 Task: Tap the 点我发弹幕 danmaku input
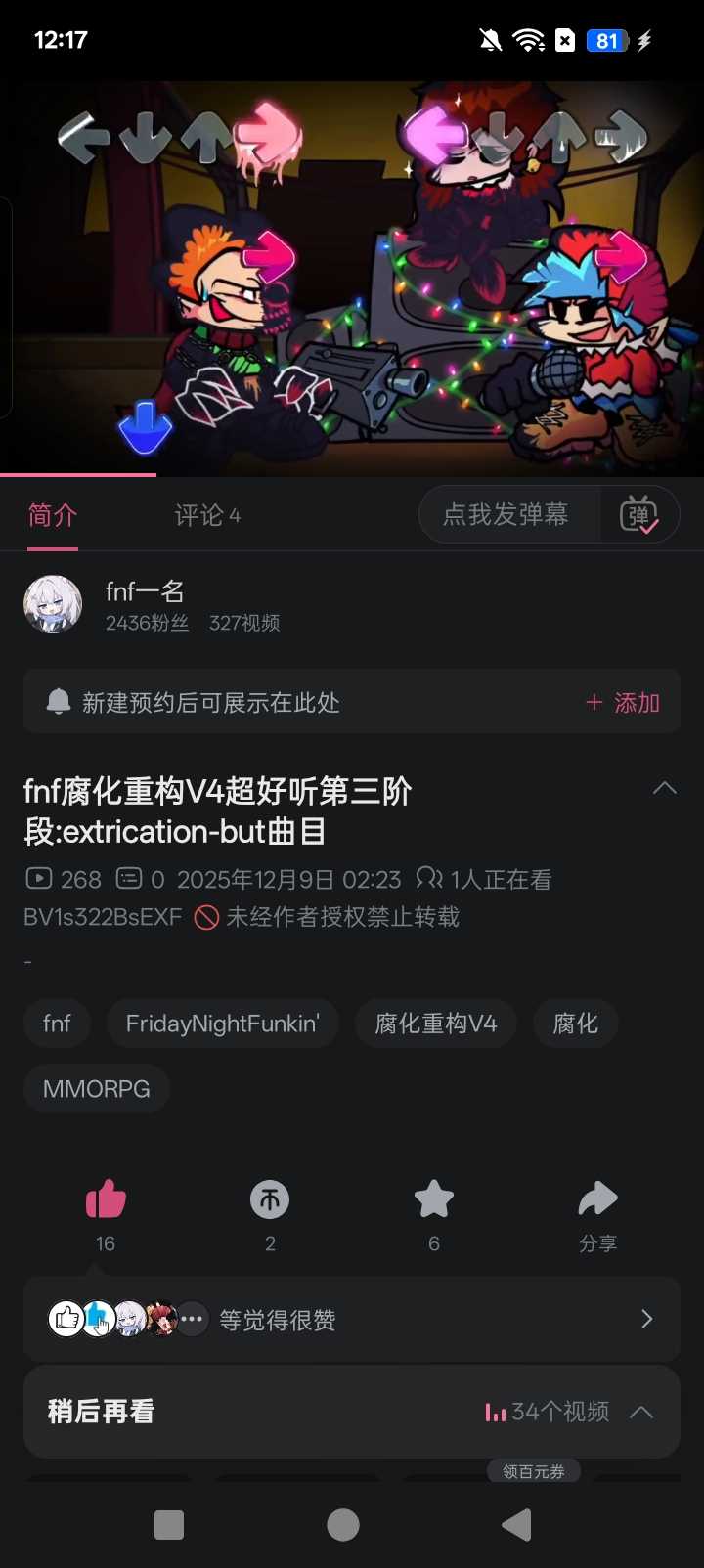(x=506, y=514)
